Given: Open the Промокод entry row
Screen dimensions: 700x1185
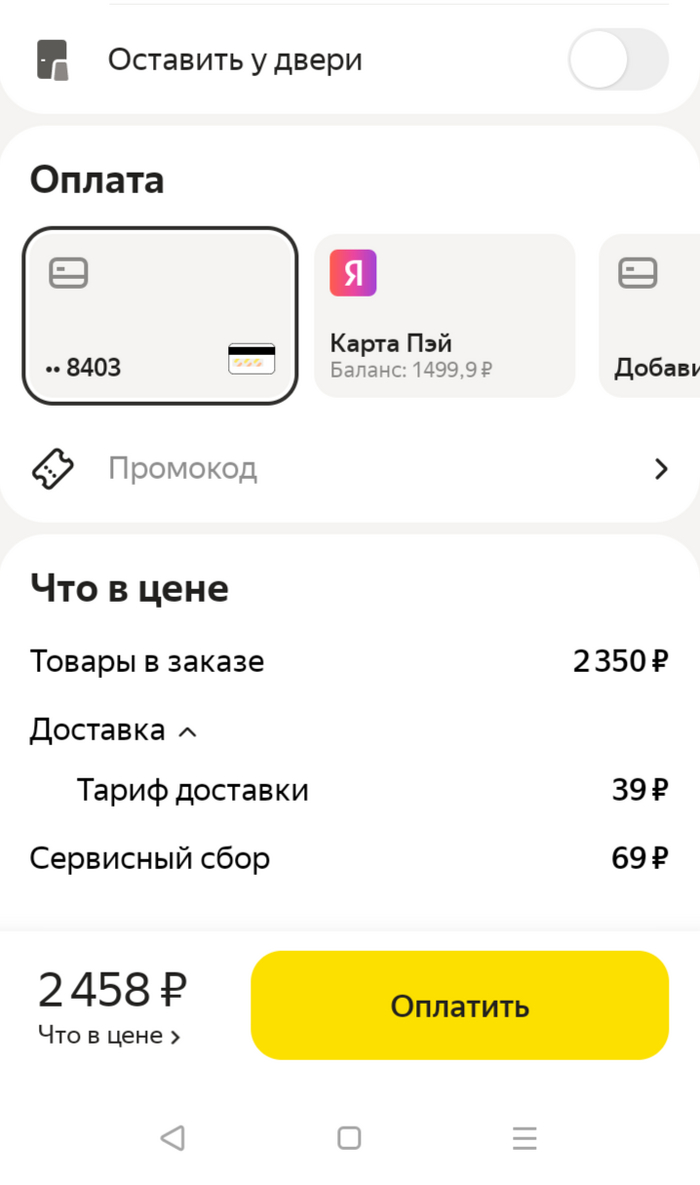Looking at the screenshot, I should 350,468.
